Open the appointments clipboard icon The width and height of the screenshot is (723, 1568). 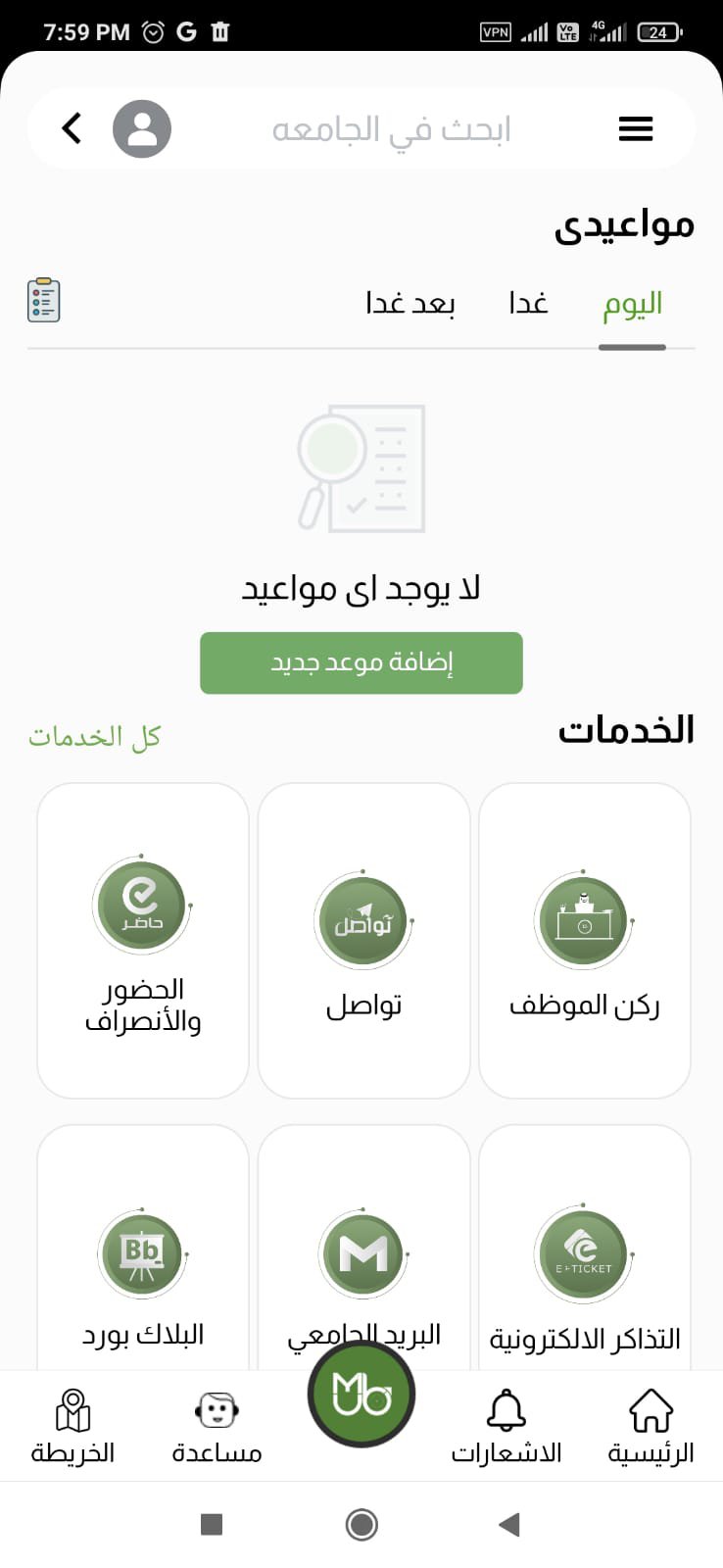[x=42, y=301]
